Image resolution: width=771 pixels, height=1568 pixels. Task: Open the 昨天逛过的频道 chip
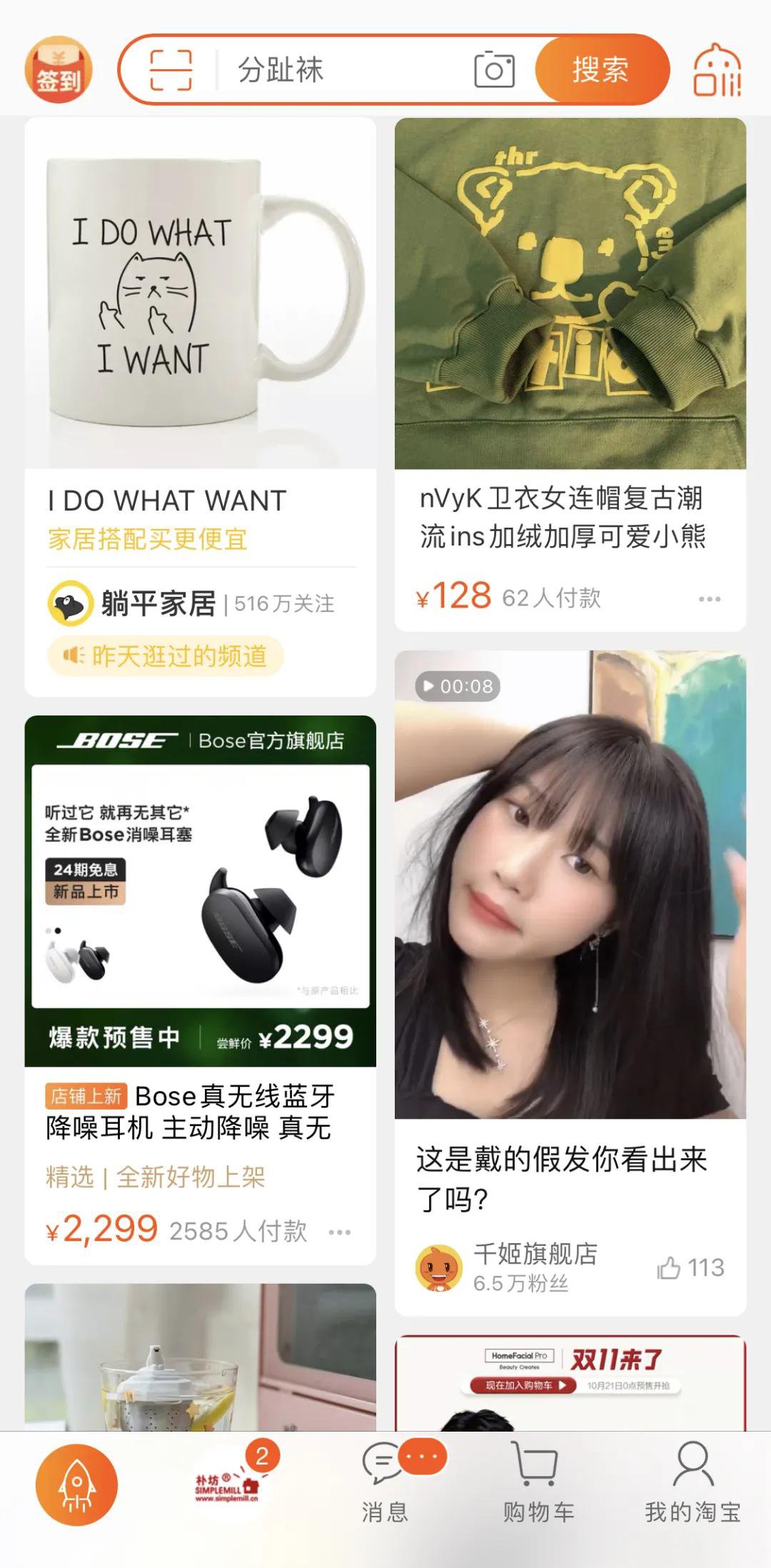(x=166, y=655)
